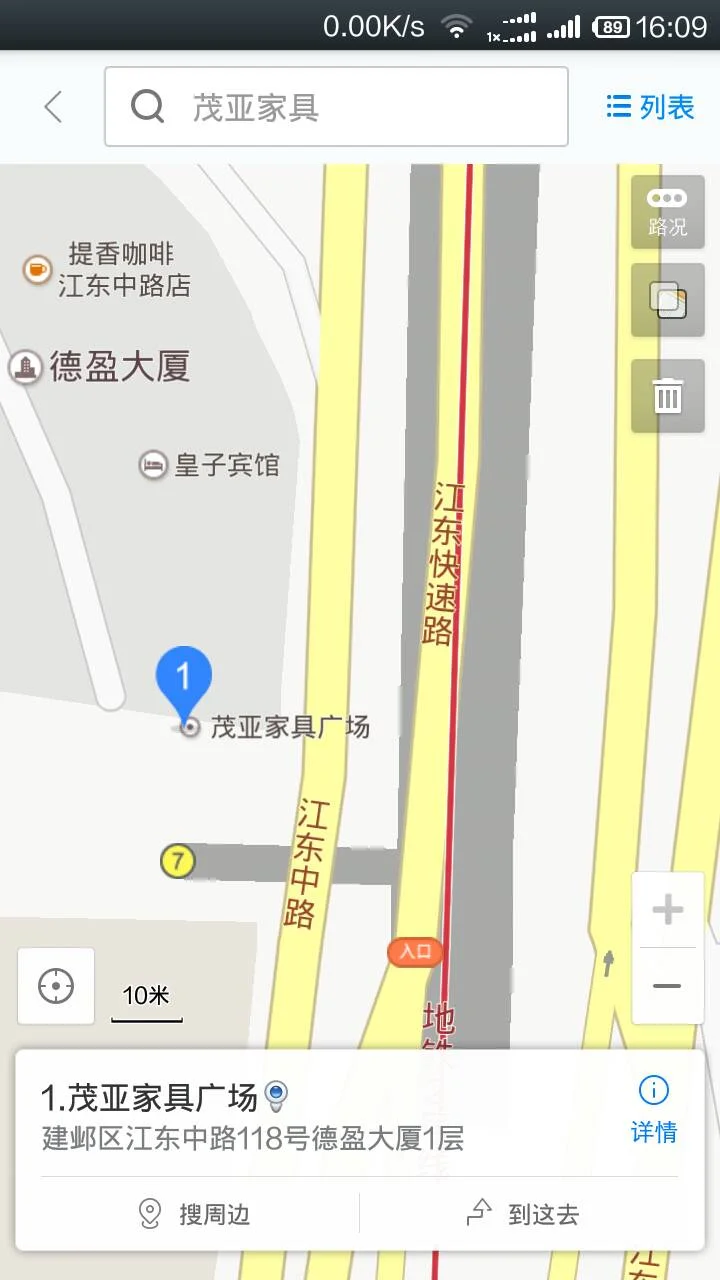Open 详情 details for 茂亚家具广场

[x=653, y=1131]
